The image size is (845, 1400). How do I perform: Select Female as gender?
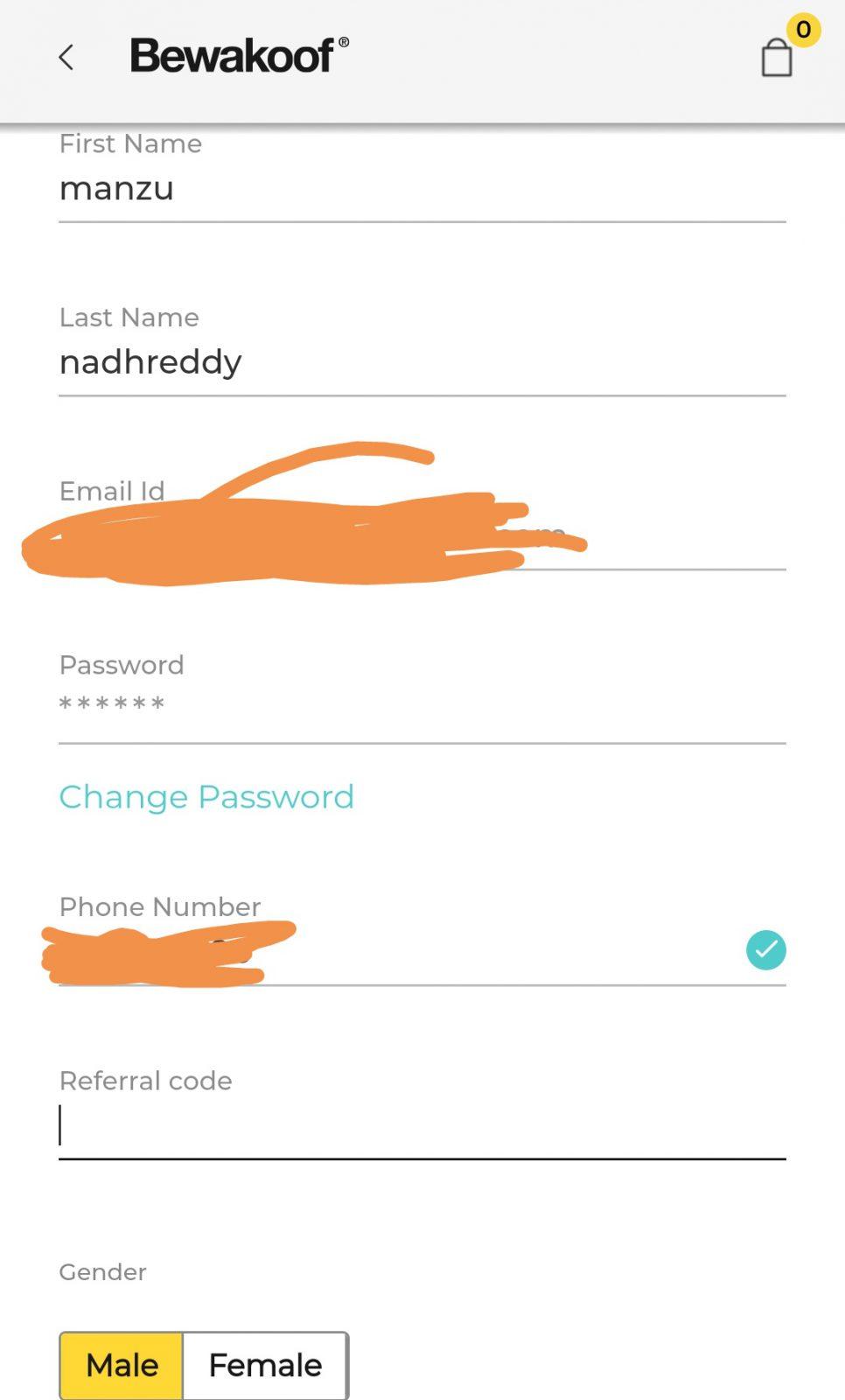[265, 1365]
